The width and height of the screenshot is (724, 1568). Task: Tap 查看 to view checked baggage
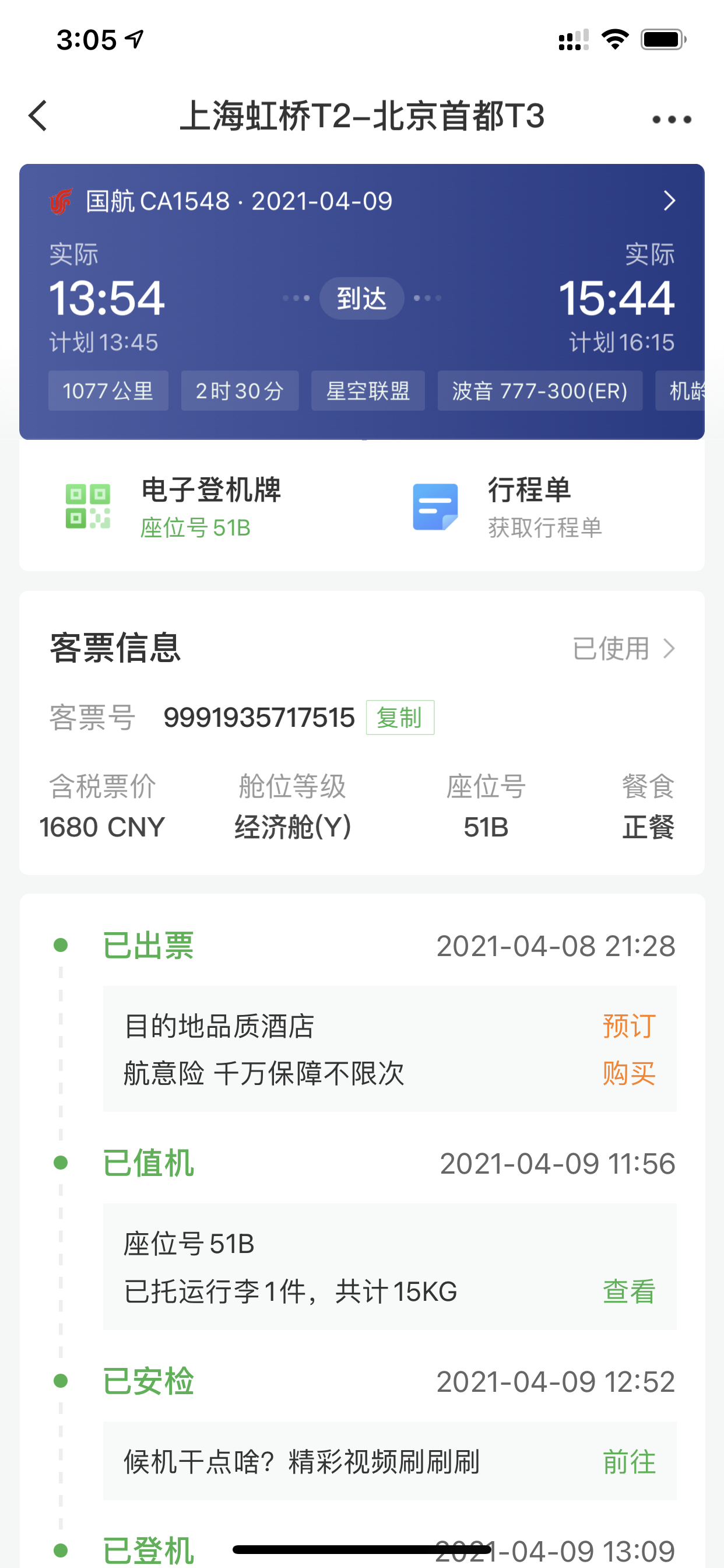pyautogui.click(x=628, y=1291)
